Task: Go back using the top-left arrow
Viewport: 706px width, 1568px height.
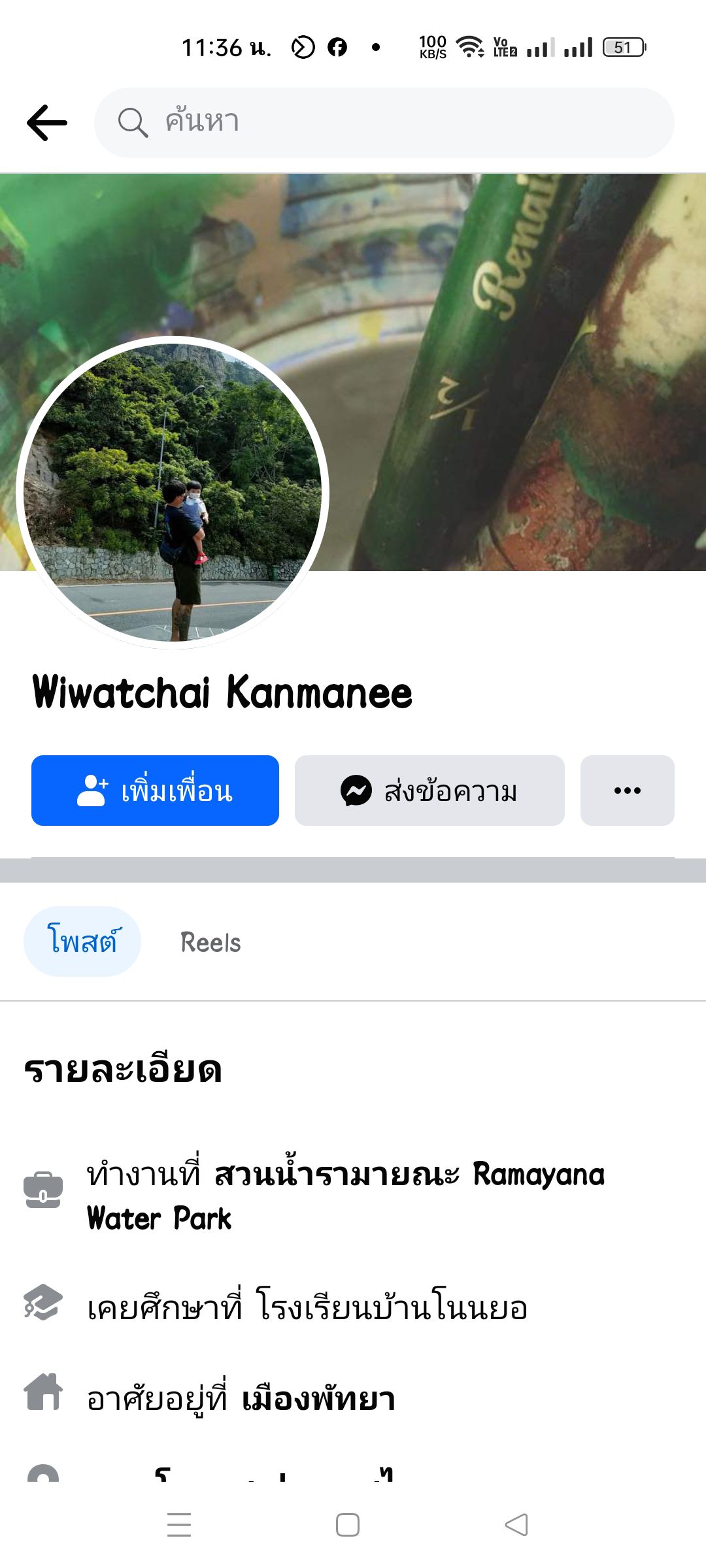Action: [x=46, y=123]
